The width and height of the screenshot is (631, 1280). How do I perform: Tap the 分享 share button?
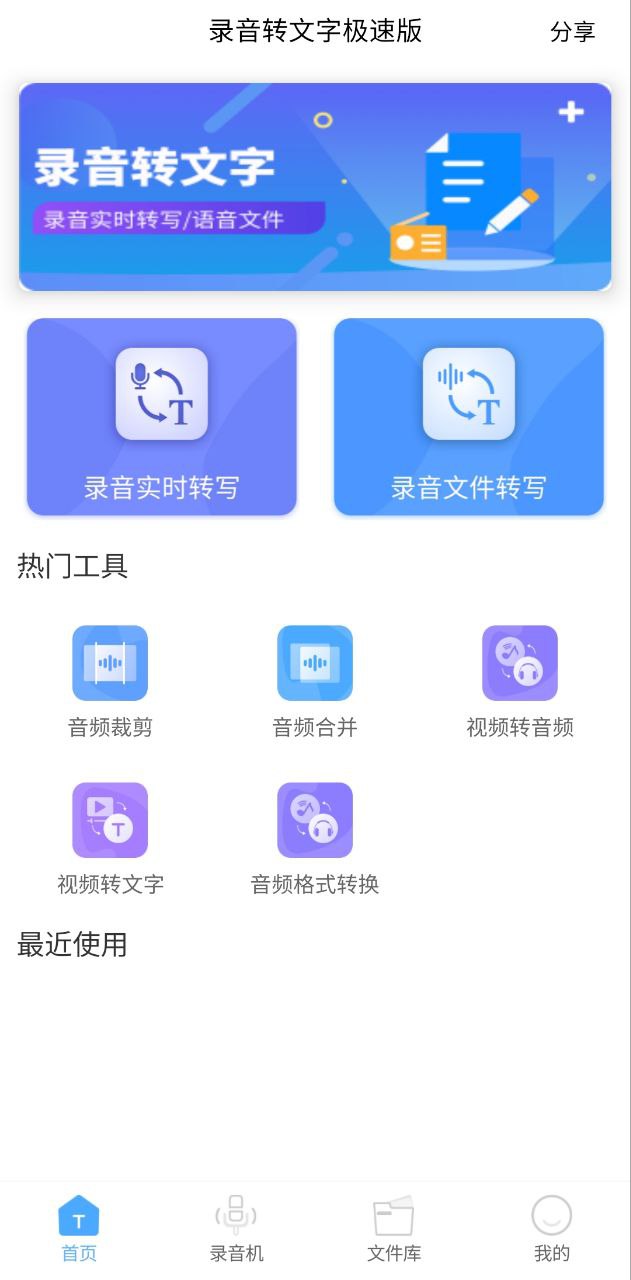click(572, 32)
